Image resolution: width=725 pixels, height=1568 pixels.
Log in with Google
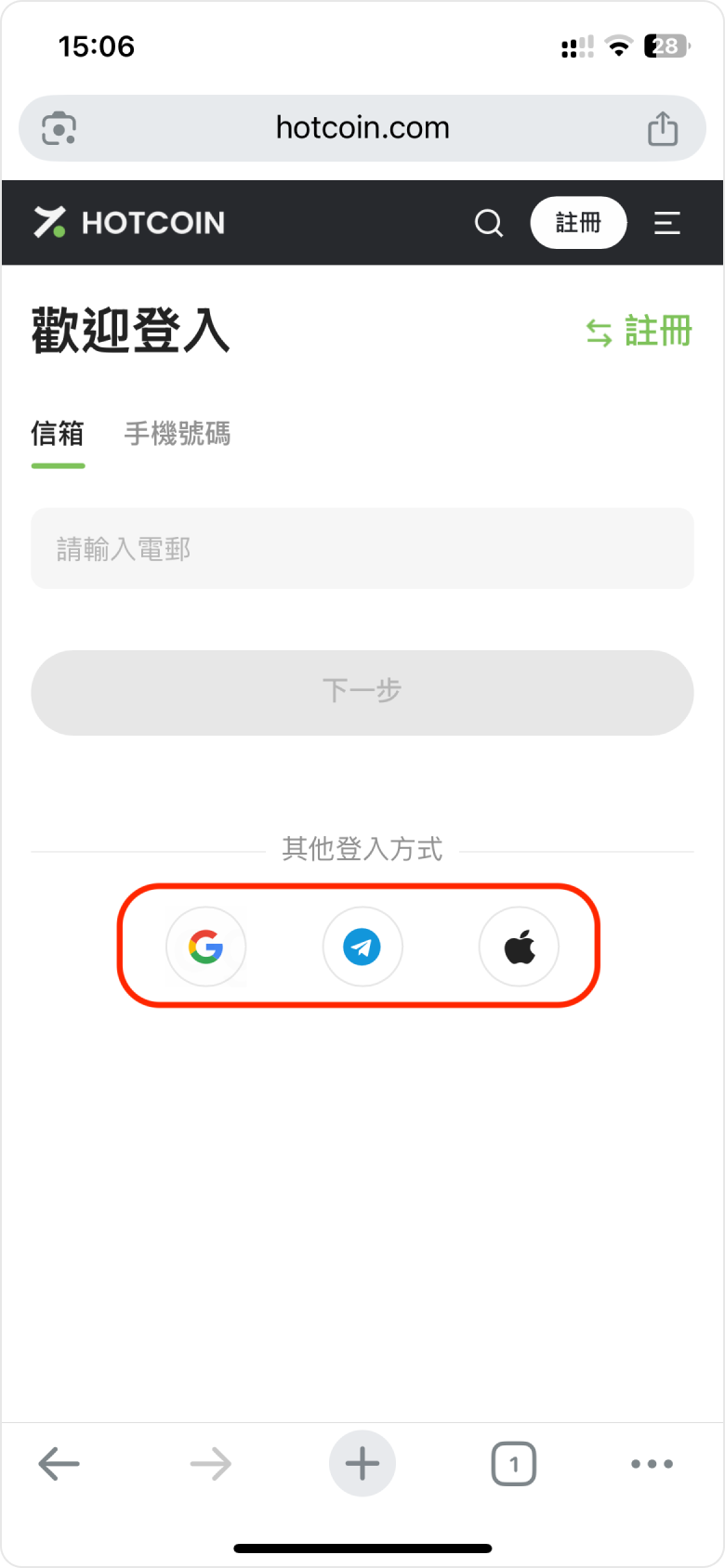pos(206,947)
